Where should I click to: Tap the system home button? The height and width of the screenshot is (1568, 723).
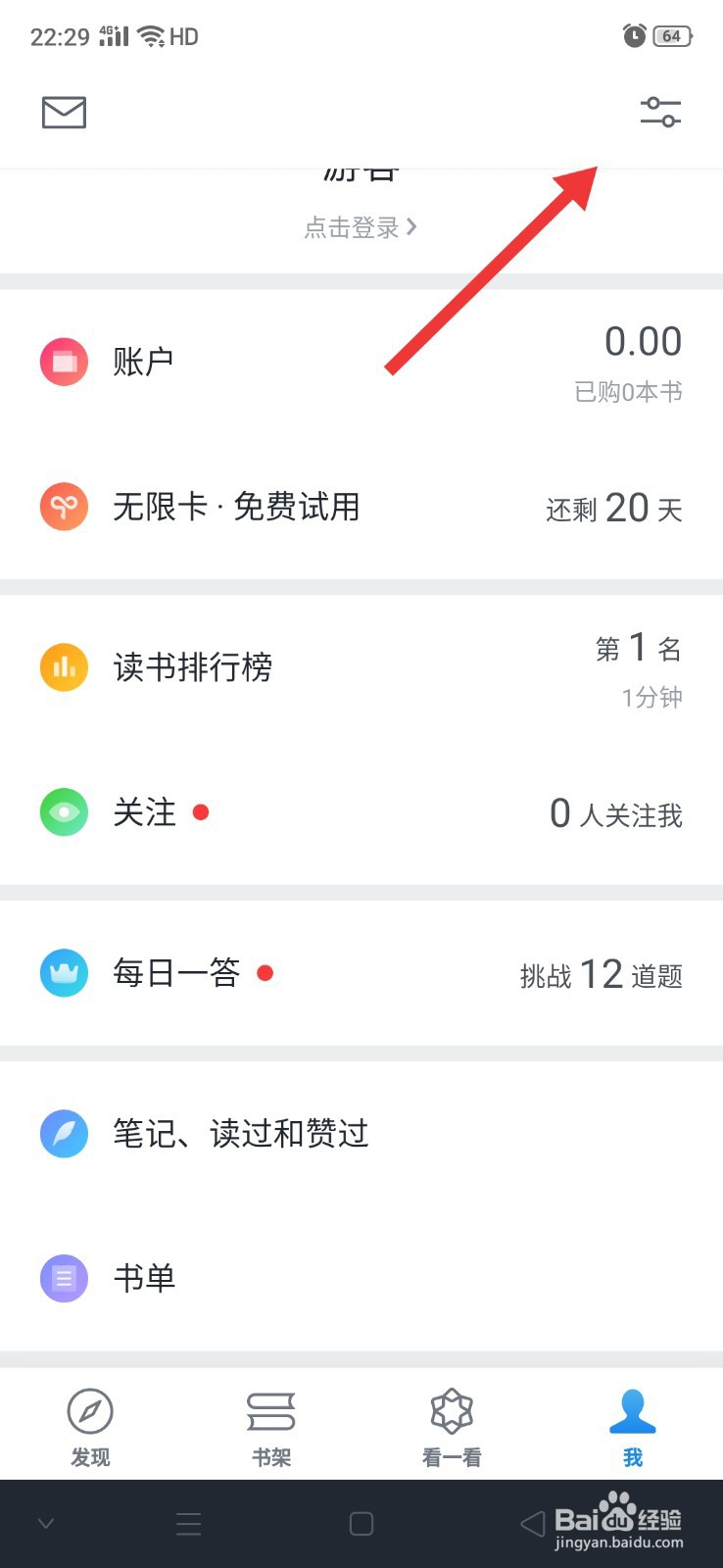coord(361,1524)
